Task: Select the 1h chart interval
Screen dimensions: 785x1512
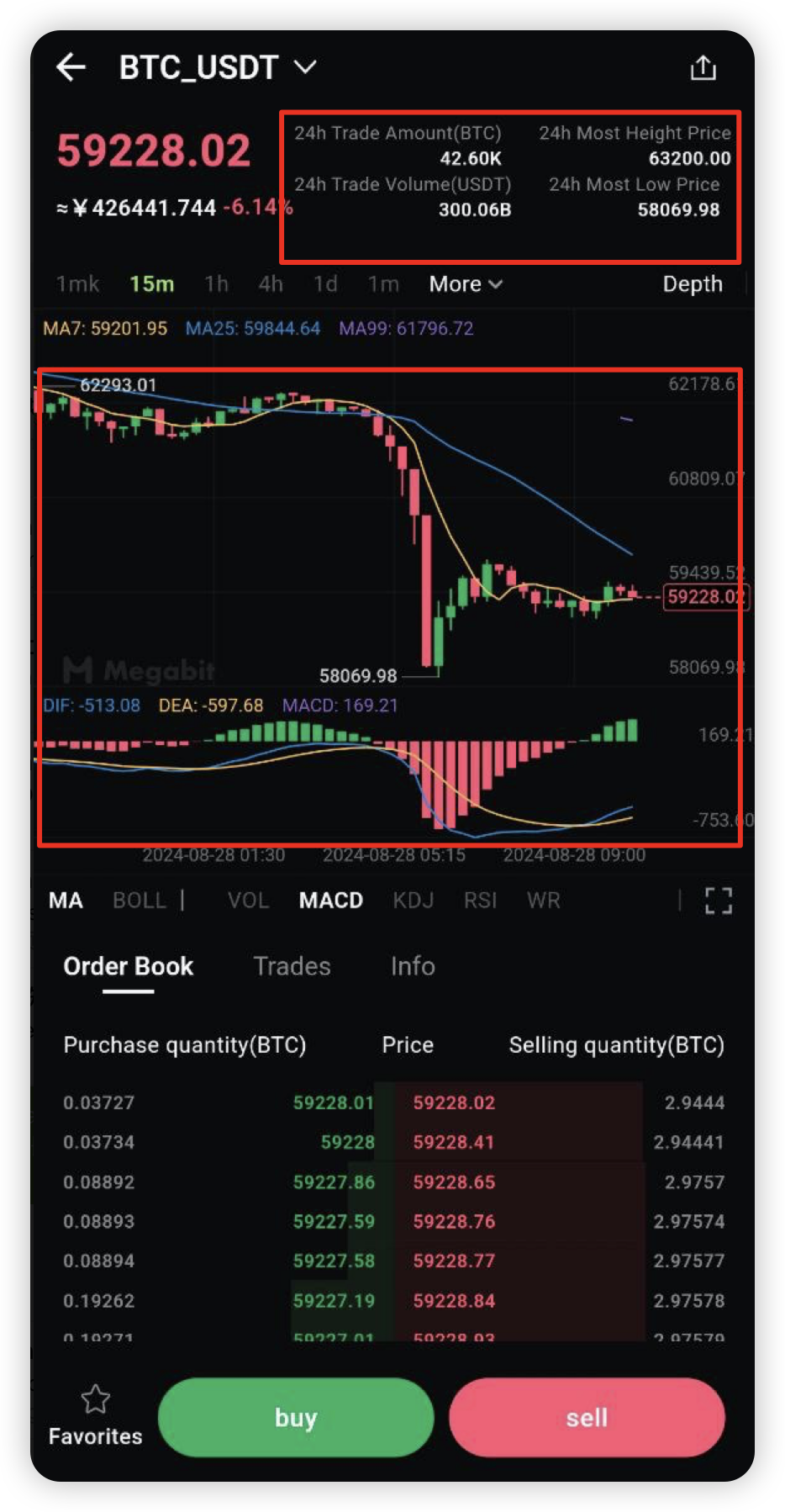Action: click(216, 284)
